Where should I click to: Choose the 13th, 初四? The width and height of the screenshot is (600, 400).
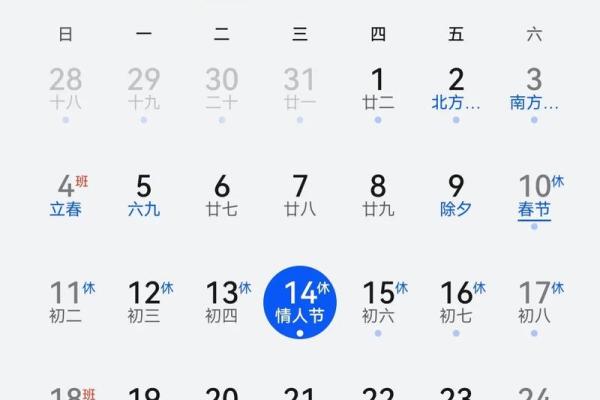point(222,302)
